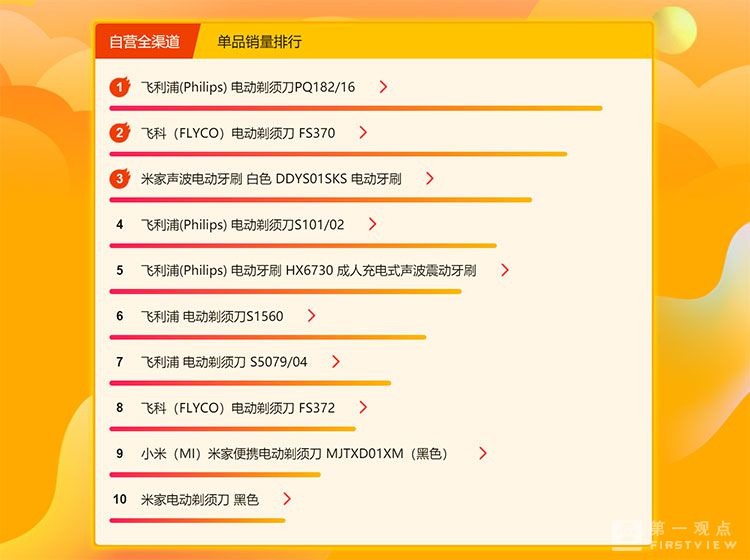View 米家电动剃须刀 黑色 item

click(200, 500)
